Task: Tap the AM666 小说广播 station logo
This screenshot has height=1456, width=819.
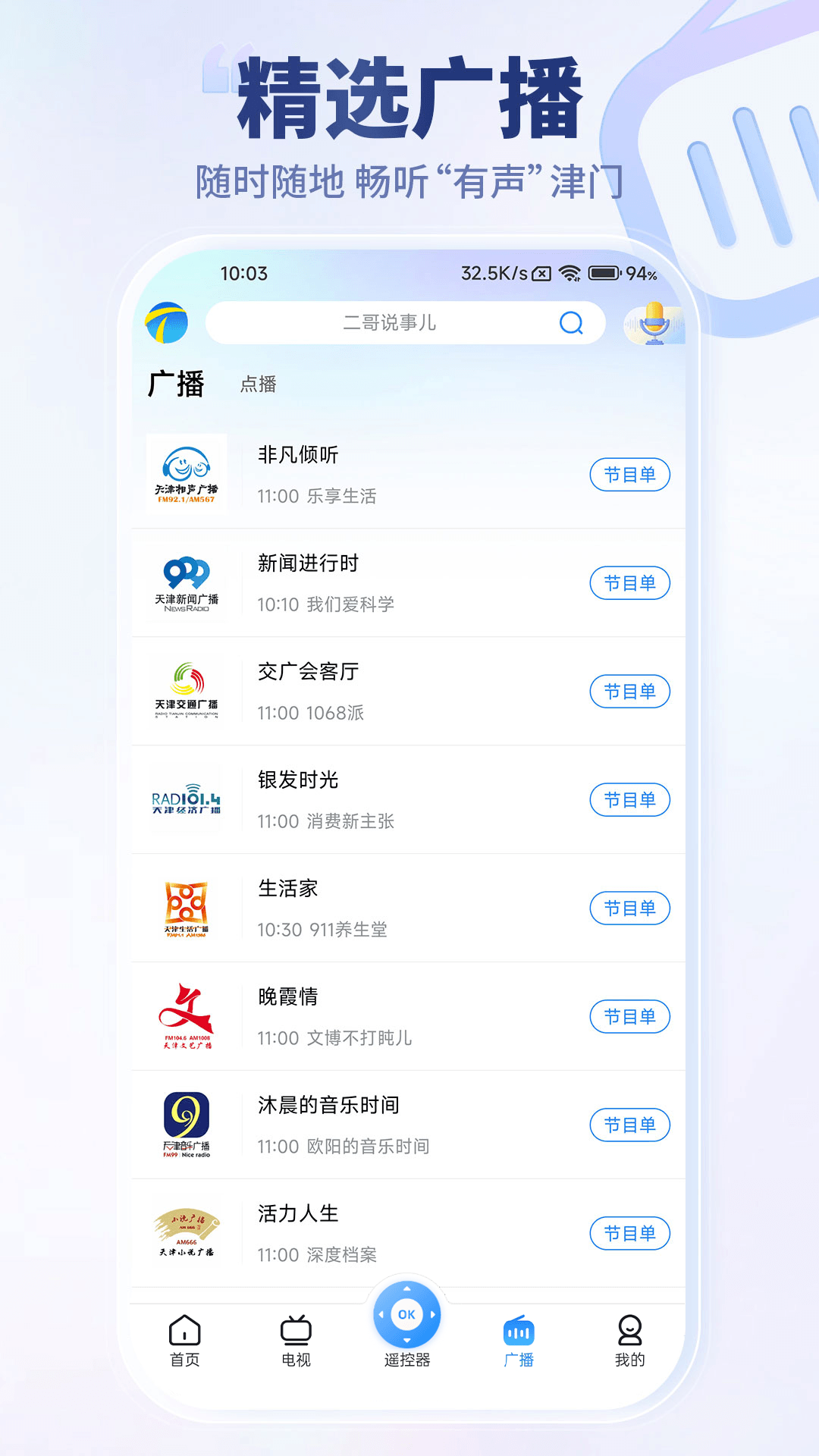Action: 187,1233
